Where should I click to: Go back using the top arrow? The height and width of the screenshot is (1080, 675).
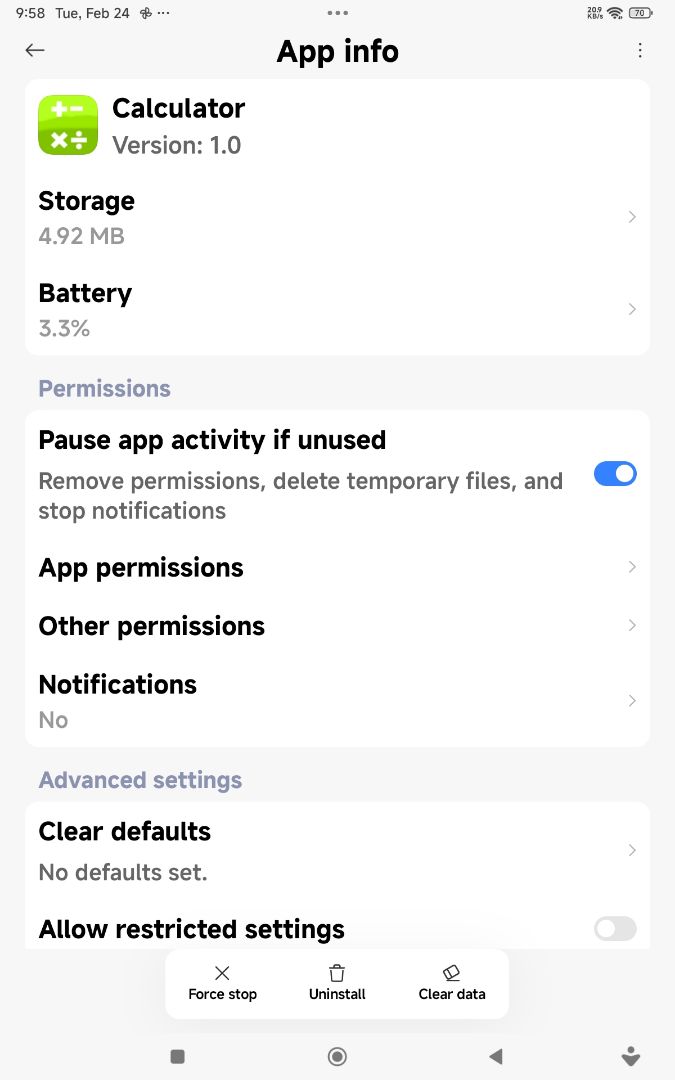tap(35, 51)
